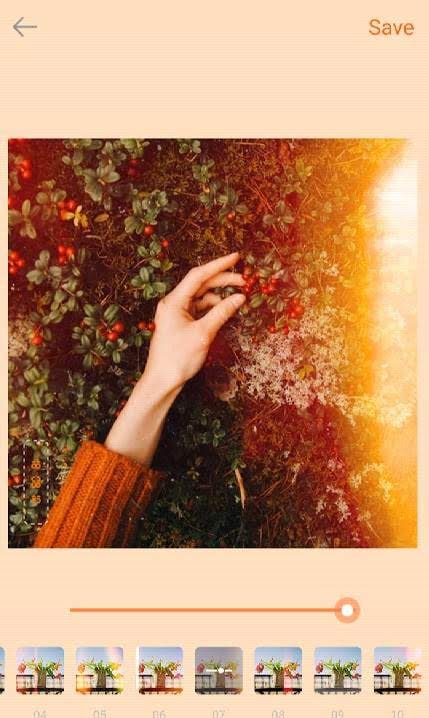
Task: Apply filter 06
Action: [x=160, y=670]
